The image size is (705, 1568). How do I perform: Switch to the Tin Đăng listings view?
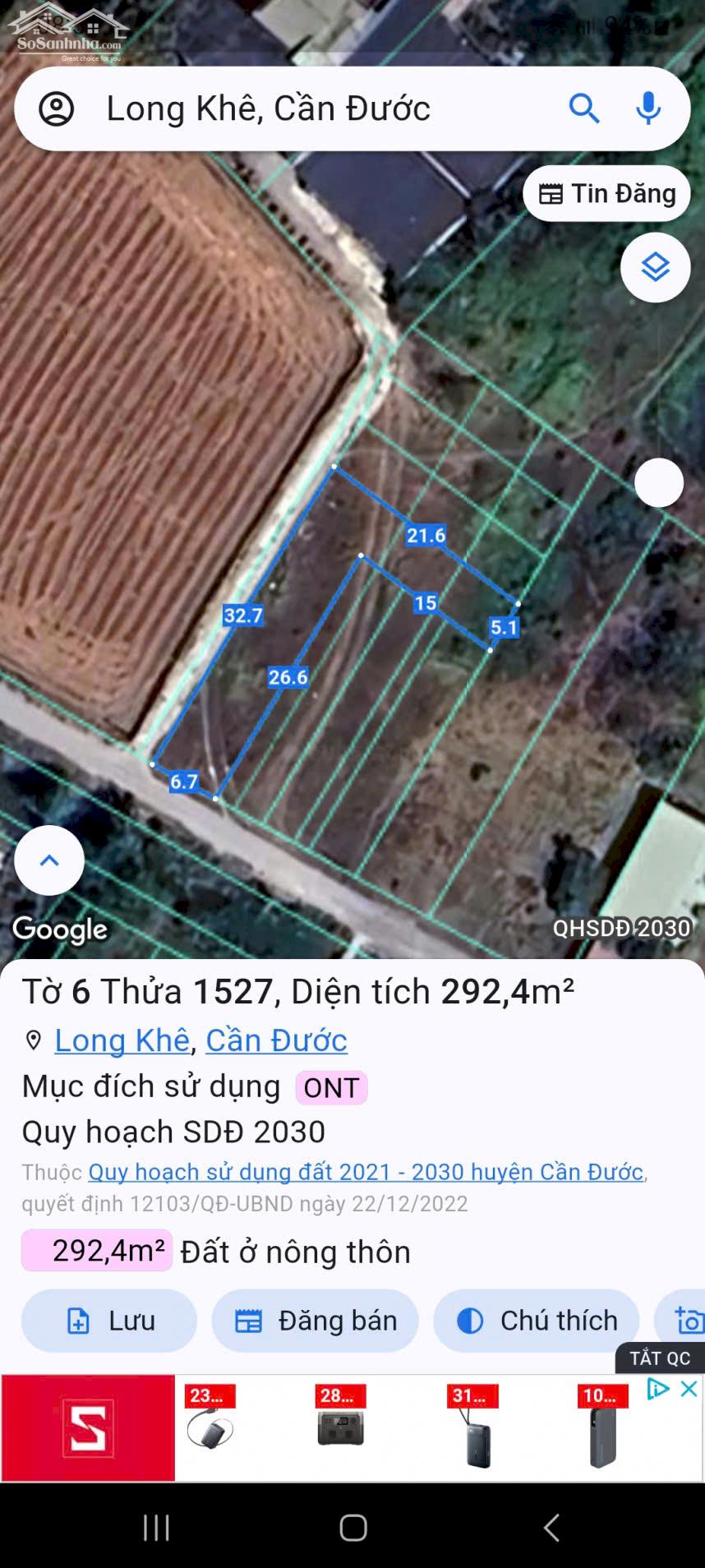606,194
